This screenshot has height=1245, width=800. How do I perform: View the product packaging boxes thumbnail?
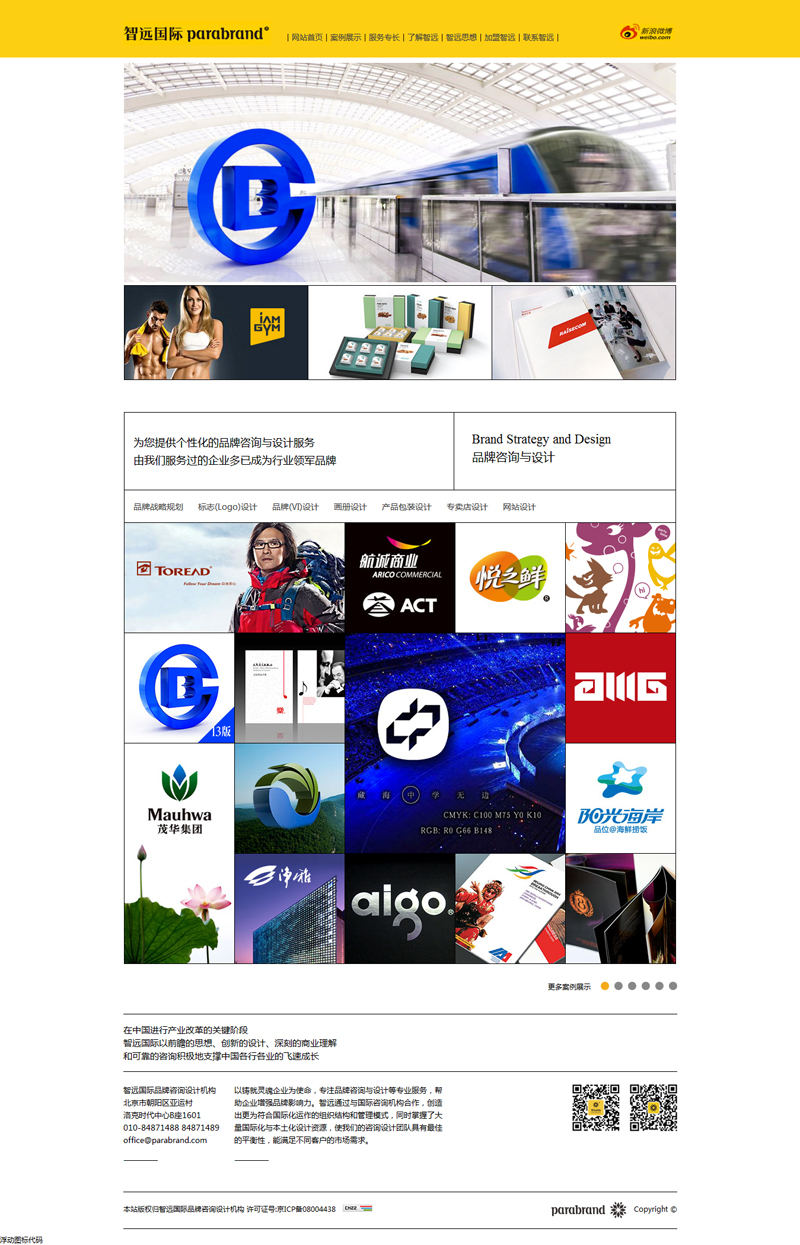(399, 332)
